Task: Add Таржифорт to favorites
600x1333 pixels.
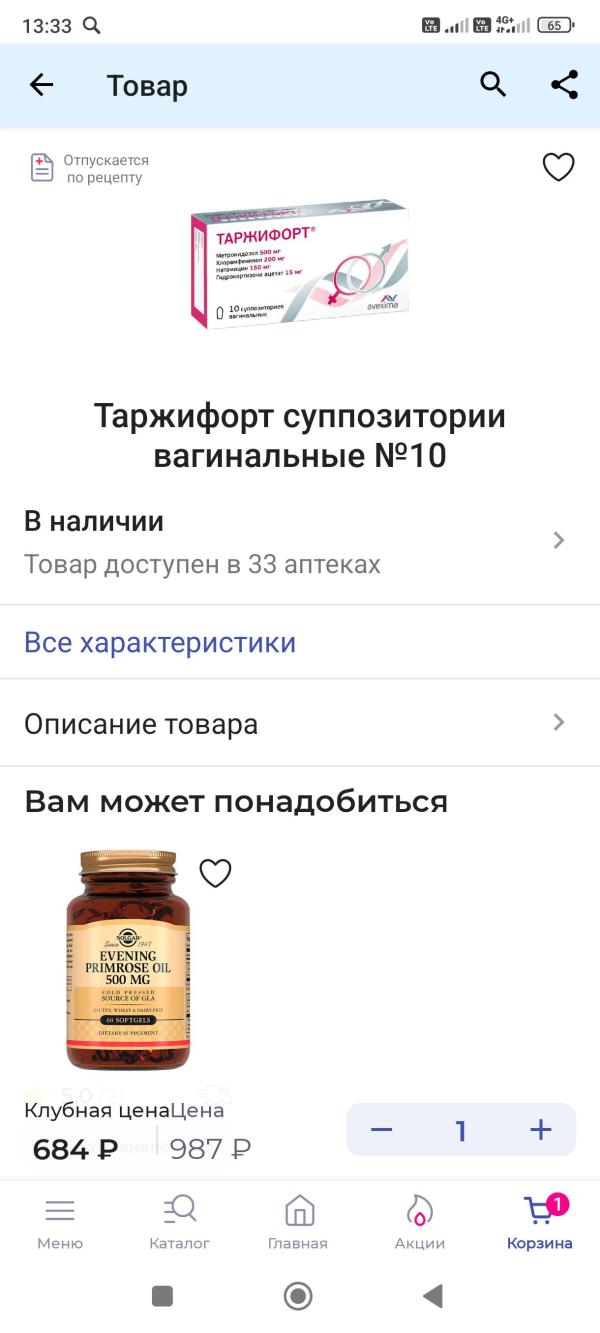Action: [x=558, y=167]
